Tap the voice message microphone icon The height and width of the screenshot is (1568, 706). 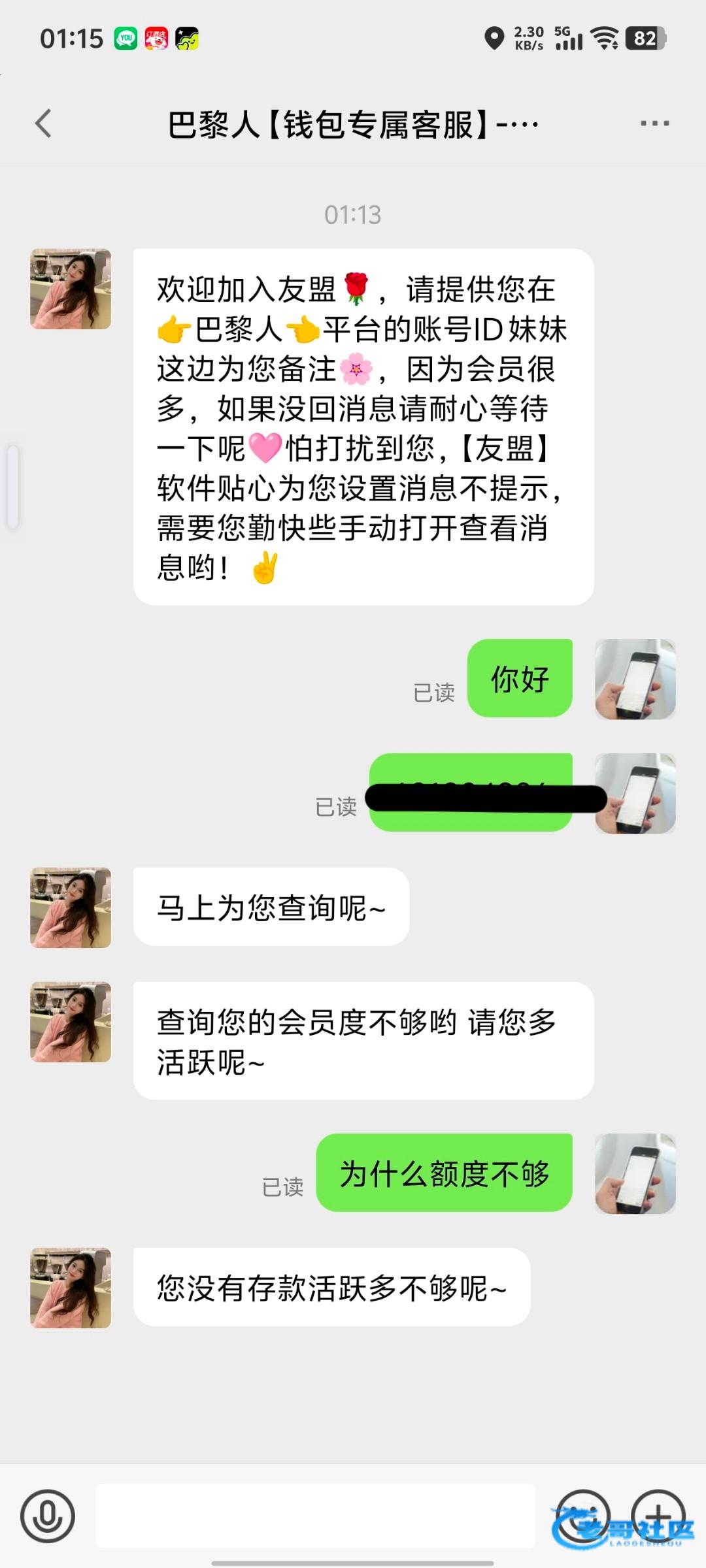click(x=48, y=1516)
